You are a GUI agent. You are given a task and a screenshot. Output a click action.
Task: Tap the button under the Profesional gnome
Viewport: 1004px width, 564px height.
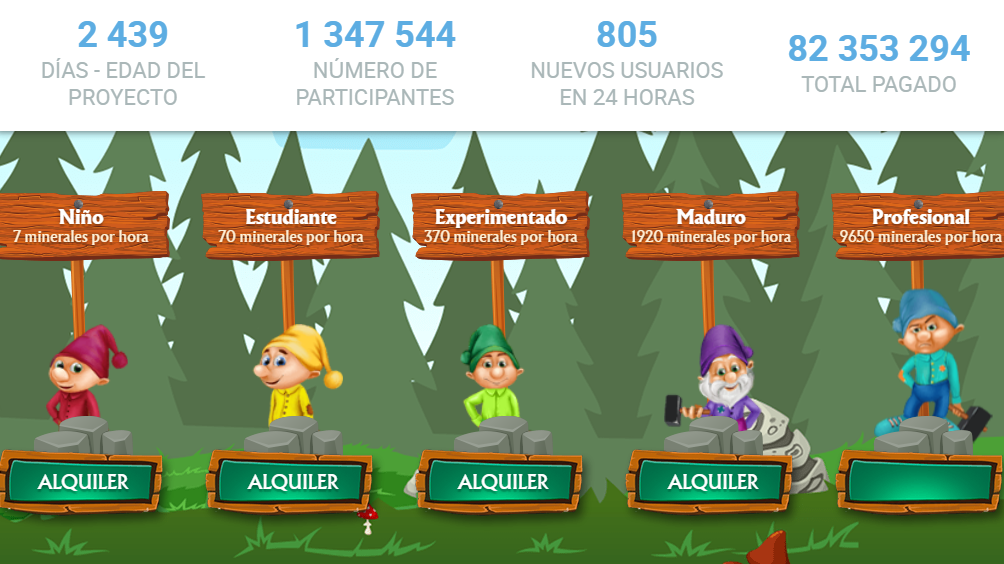point(922,482)
